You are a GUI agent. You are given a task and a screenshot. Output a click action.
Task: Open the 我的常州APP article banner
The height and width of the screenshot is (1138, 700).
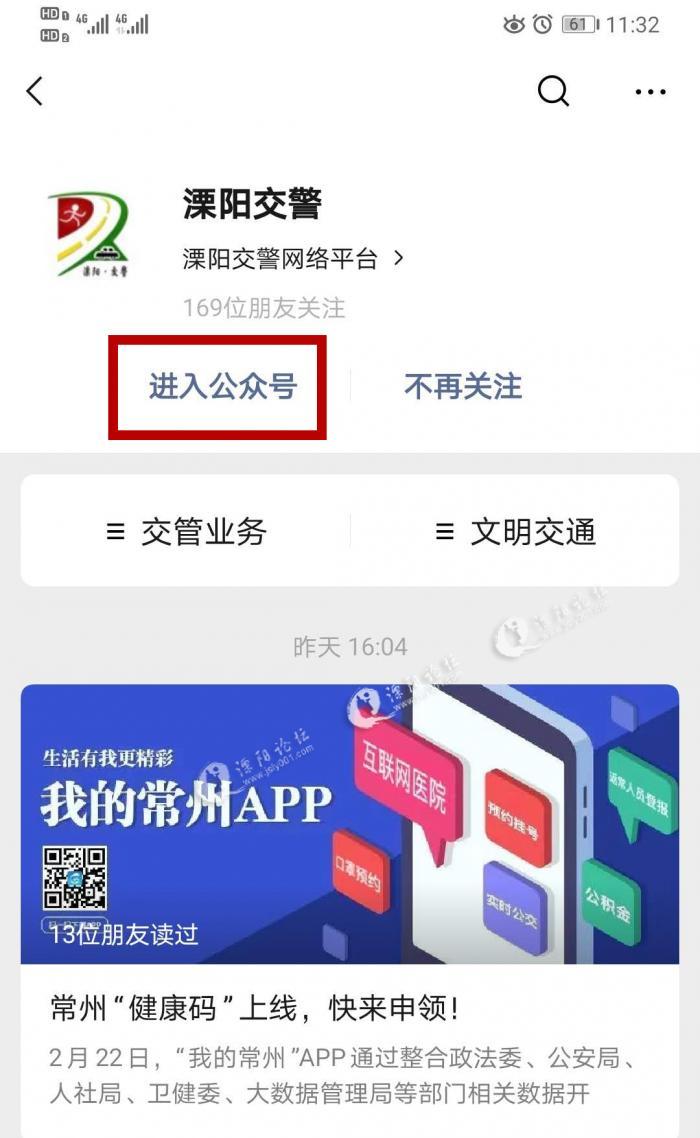click(350, 822)
